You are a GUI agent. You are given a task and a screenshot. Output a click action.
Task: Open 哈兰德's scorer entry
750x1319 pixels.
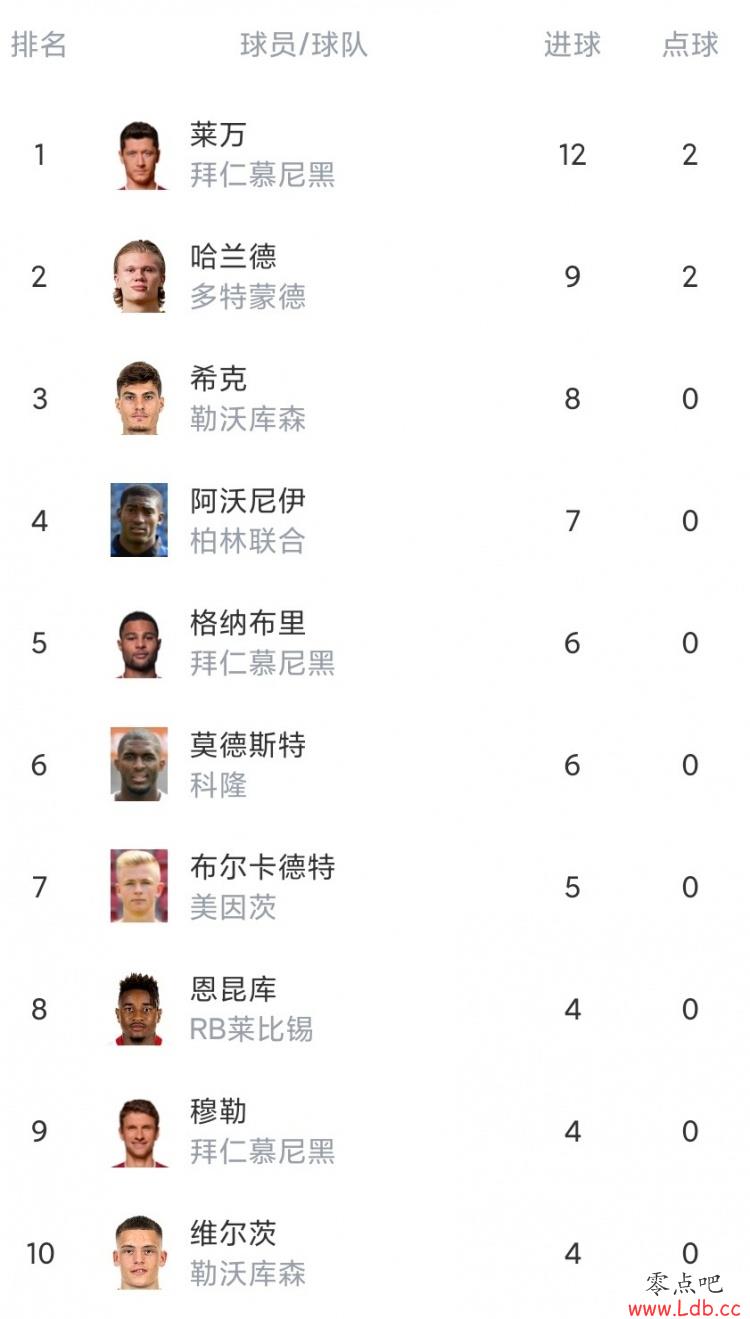tap(375, 277)
